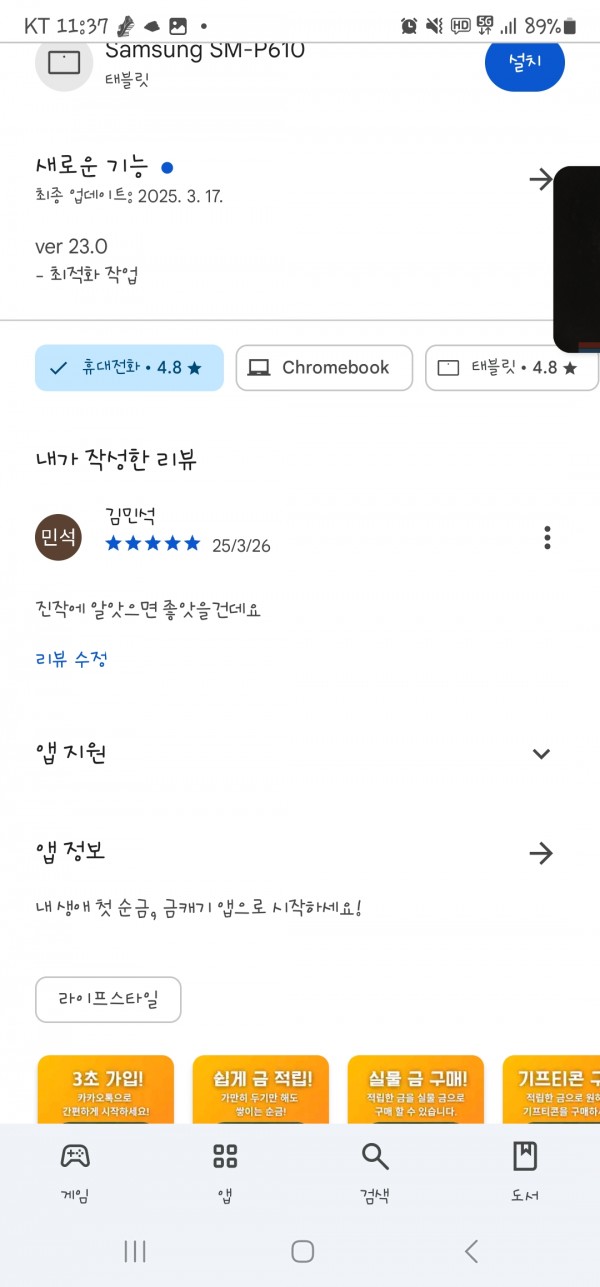Open the 실물 금 구매! screenshot

tap(416, 1090)
